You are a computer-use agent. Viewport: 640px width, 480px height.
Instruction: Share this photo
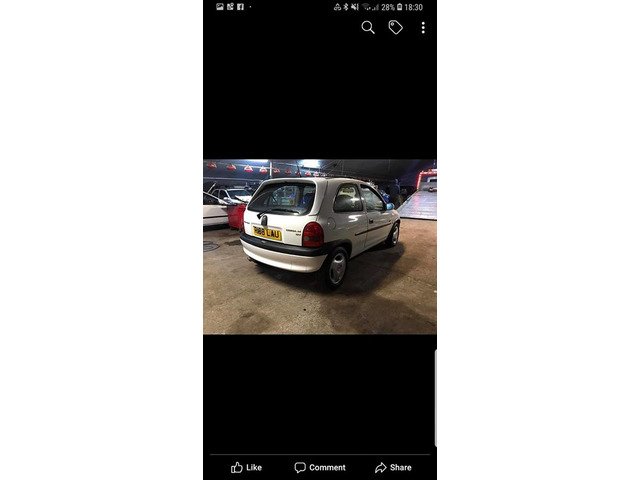point(393,467)
